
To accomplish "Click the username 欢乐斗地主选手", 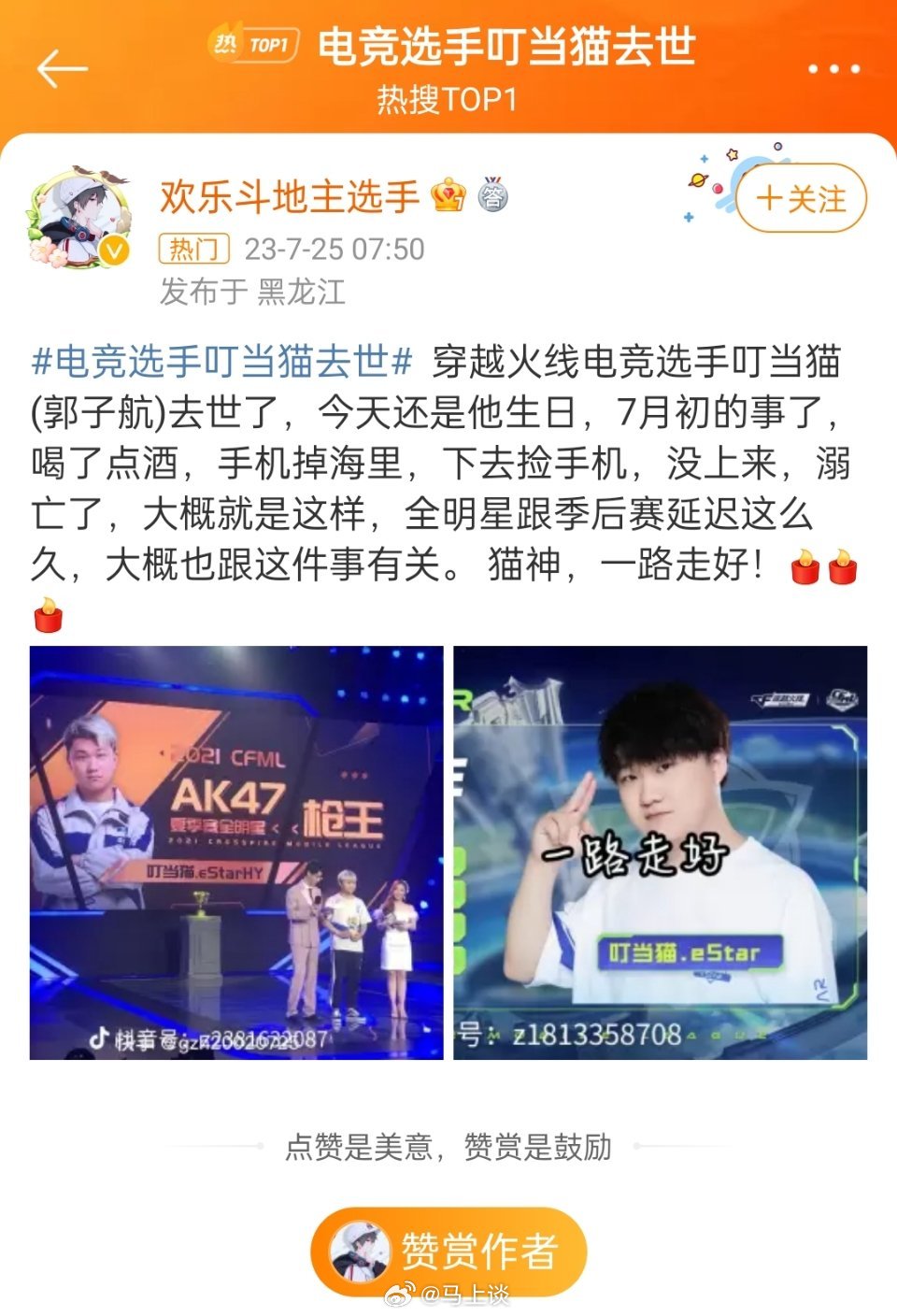I will [x=287, y=196].
